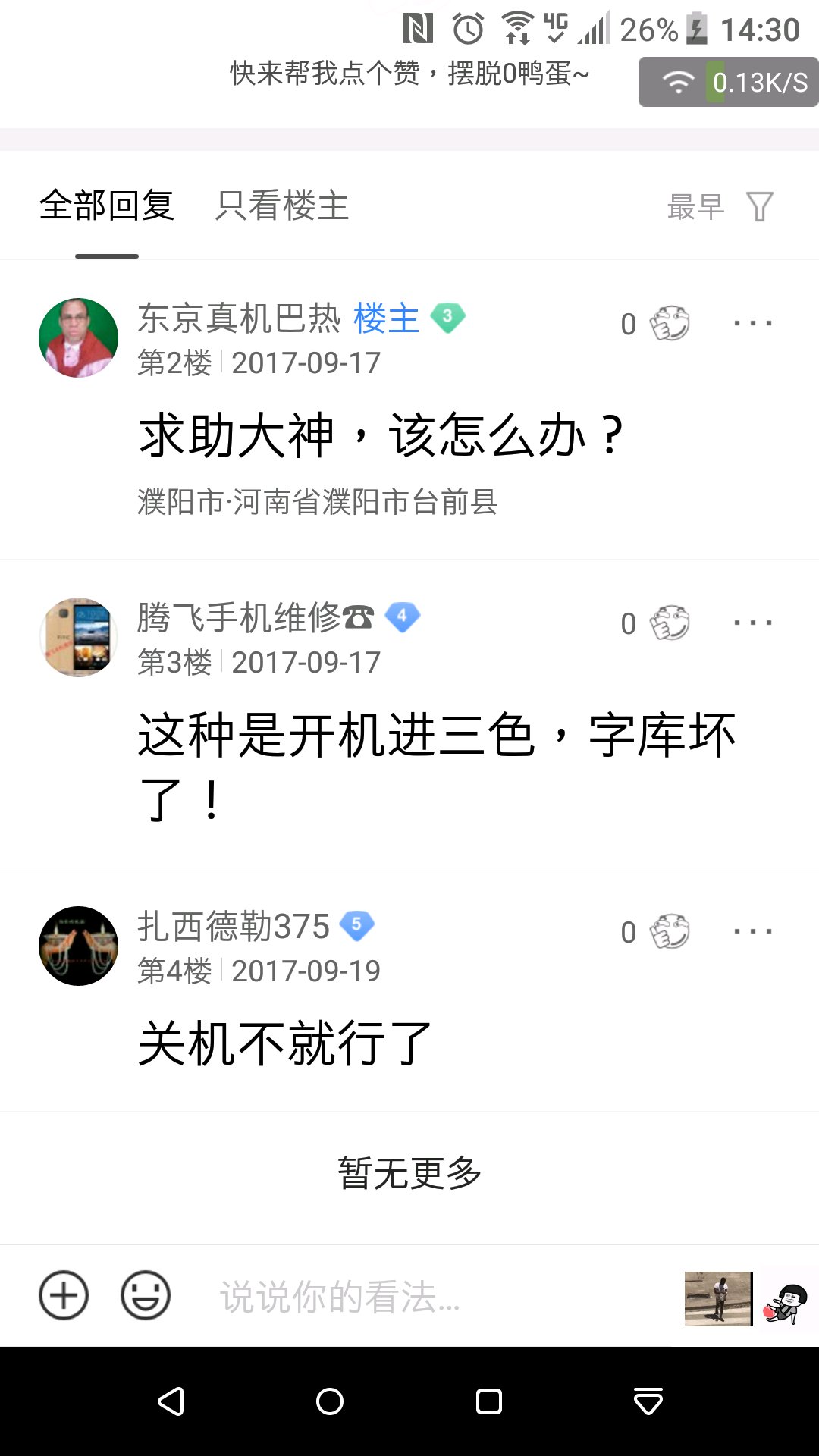The width and height of the screenshot is (819, 1456).
Task: Open 腾飞手机维修's profile avatar
Action: point(78,637)
